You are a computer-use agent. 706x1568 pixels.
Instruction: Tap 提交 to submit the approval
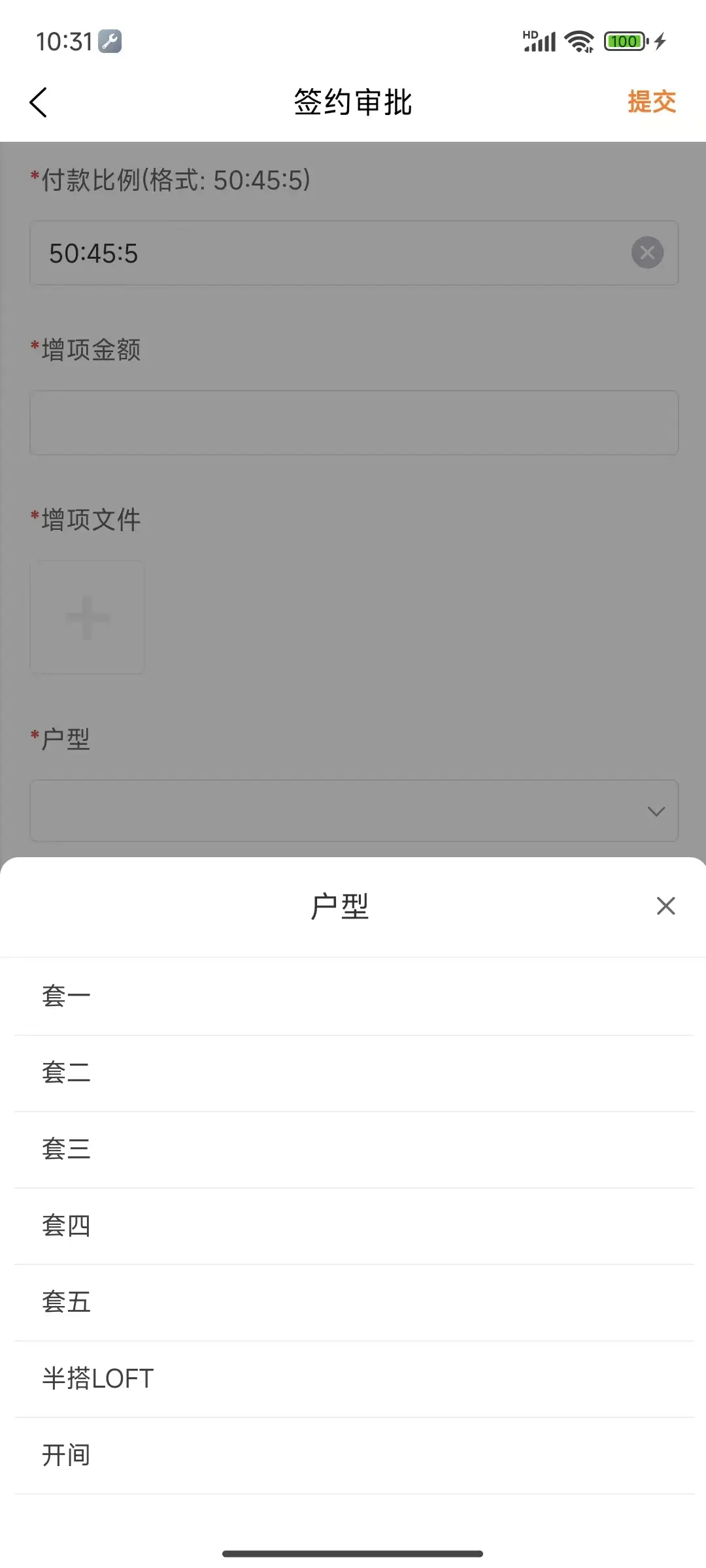click(651, 102)
